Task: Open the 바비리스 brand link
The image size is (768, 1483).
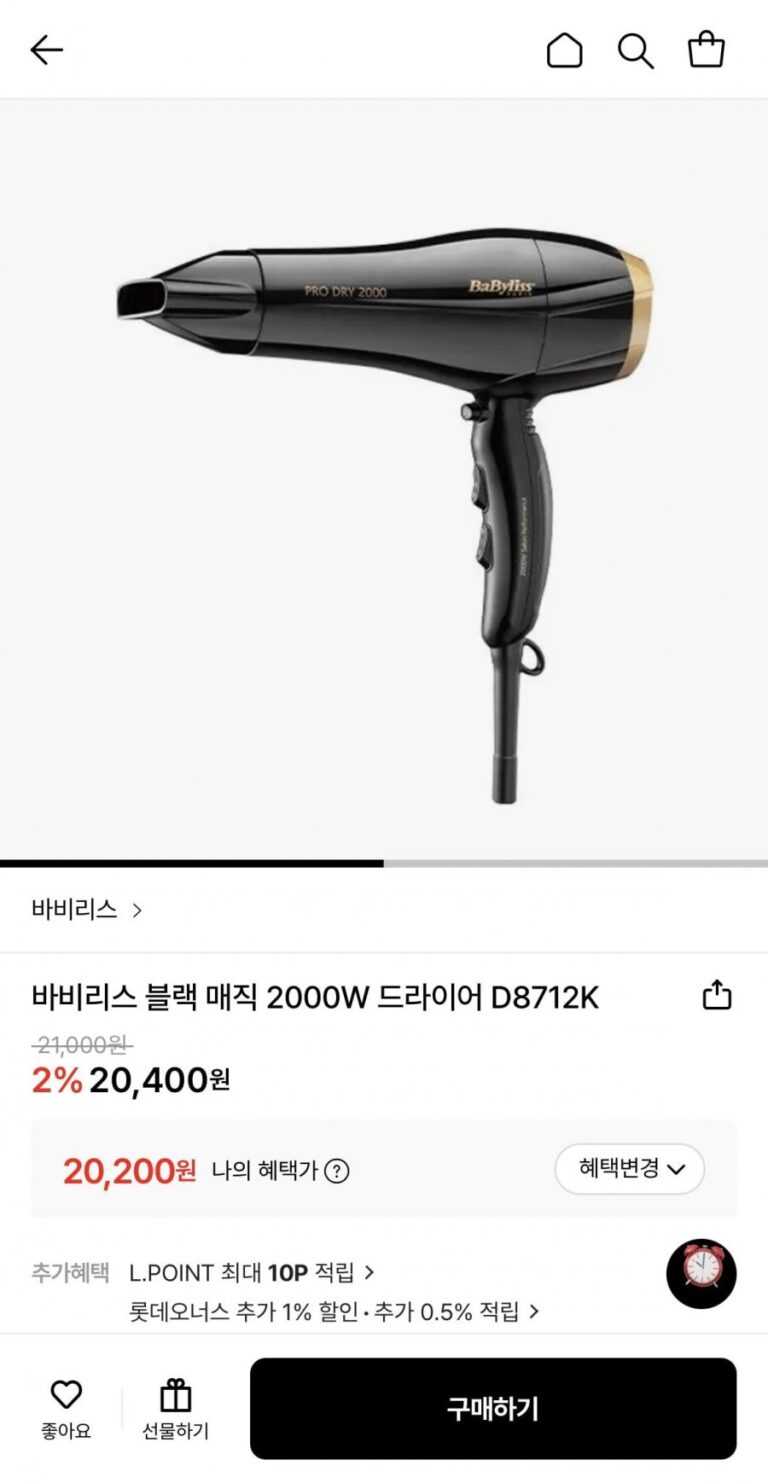Action: 87,910
